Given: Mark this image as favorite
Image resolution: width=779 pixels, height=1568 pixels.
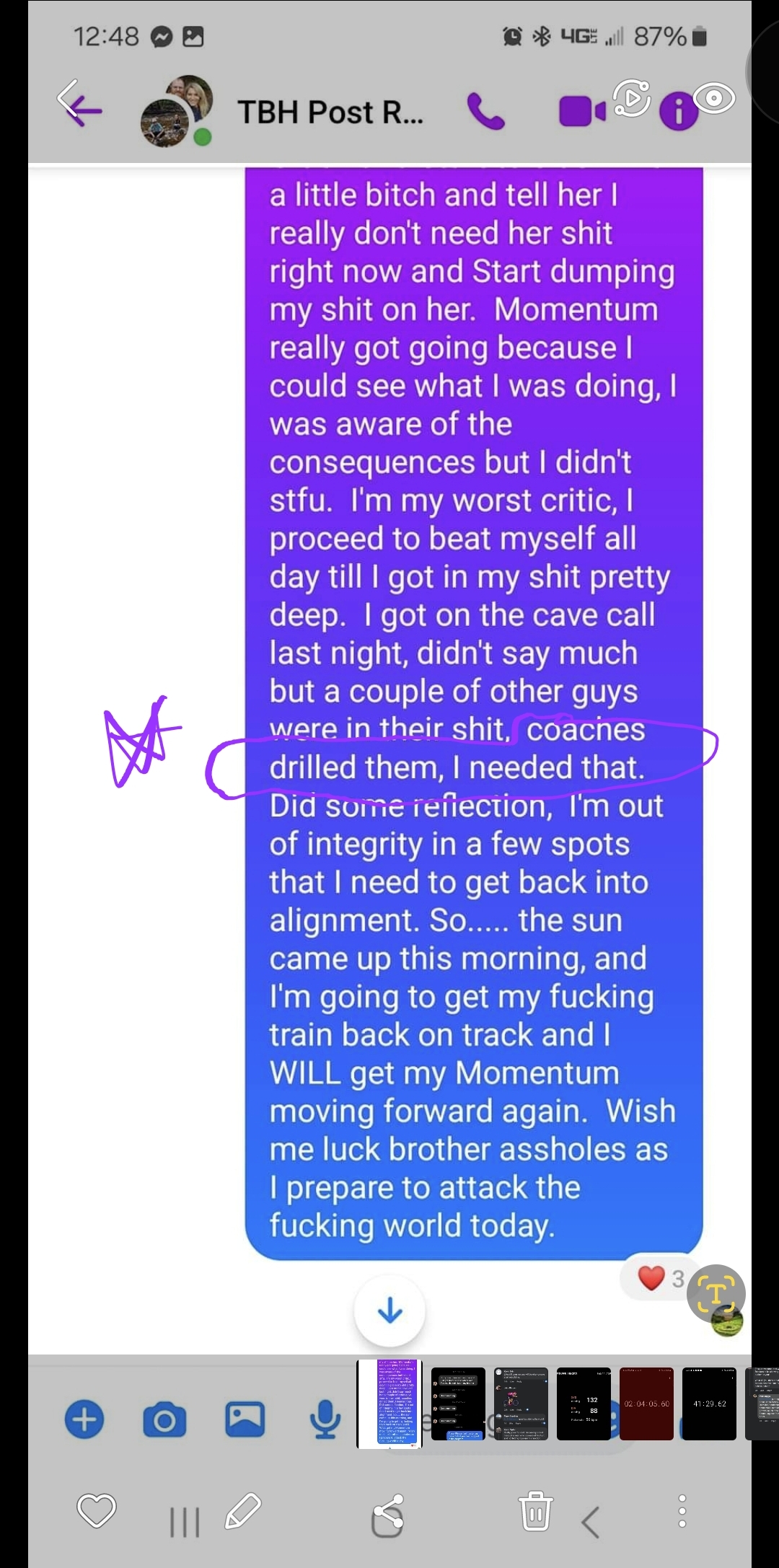Looking at the screenshot, I should 97,1510.
